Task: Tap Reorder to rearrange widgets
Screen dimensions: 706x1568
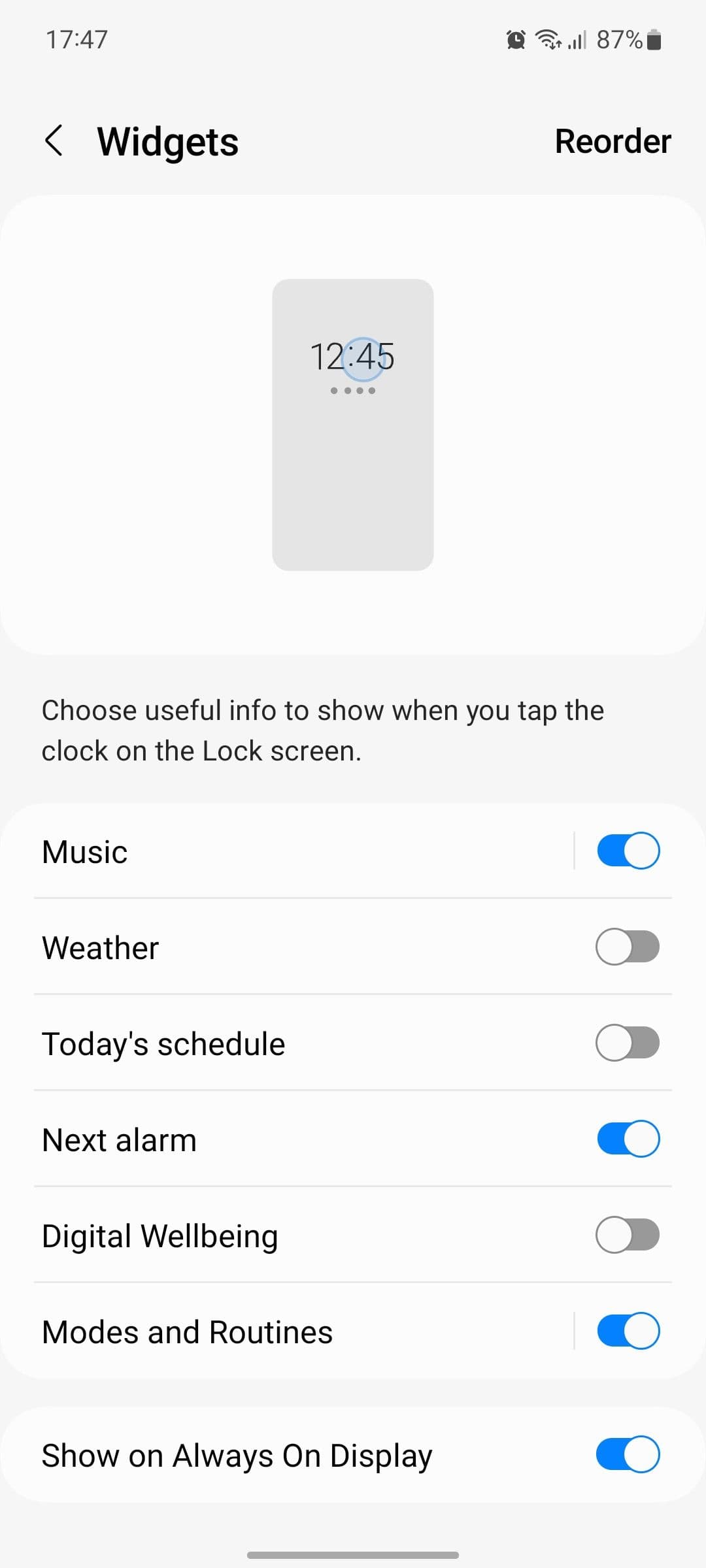Action: tap(613, 140)
